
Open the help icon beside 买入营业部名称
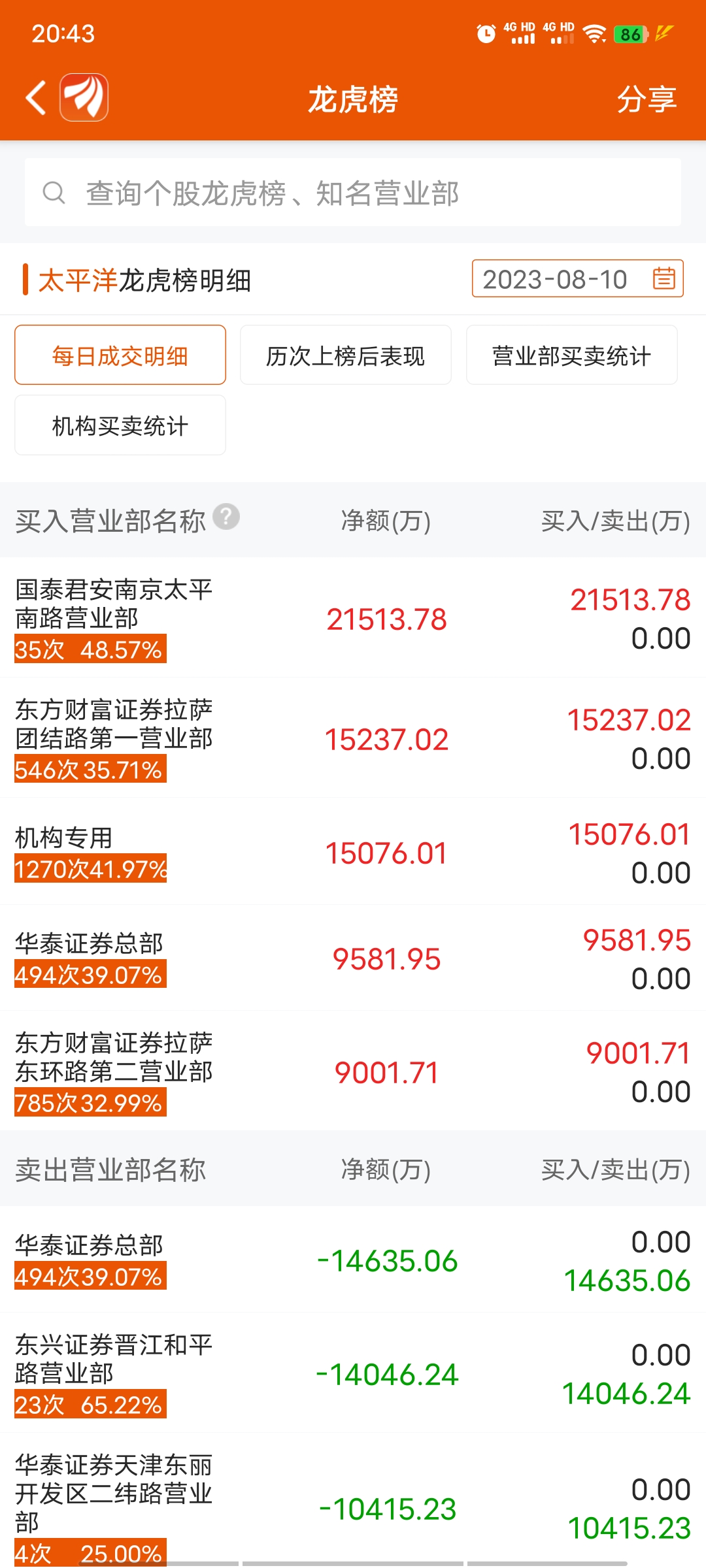pyautogui.click(x=226, y=517)
